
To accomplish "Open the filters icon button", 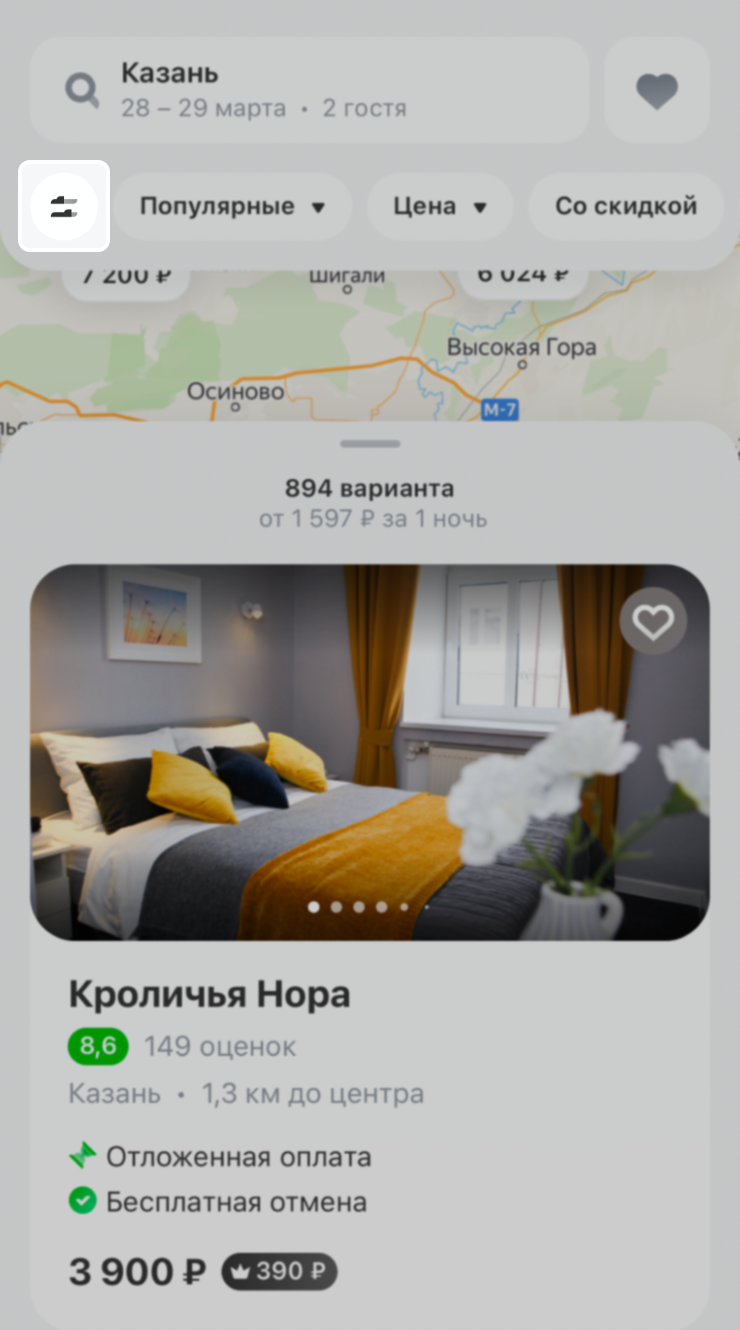I will pyautogui.click(x=64, y=206).
